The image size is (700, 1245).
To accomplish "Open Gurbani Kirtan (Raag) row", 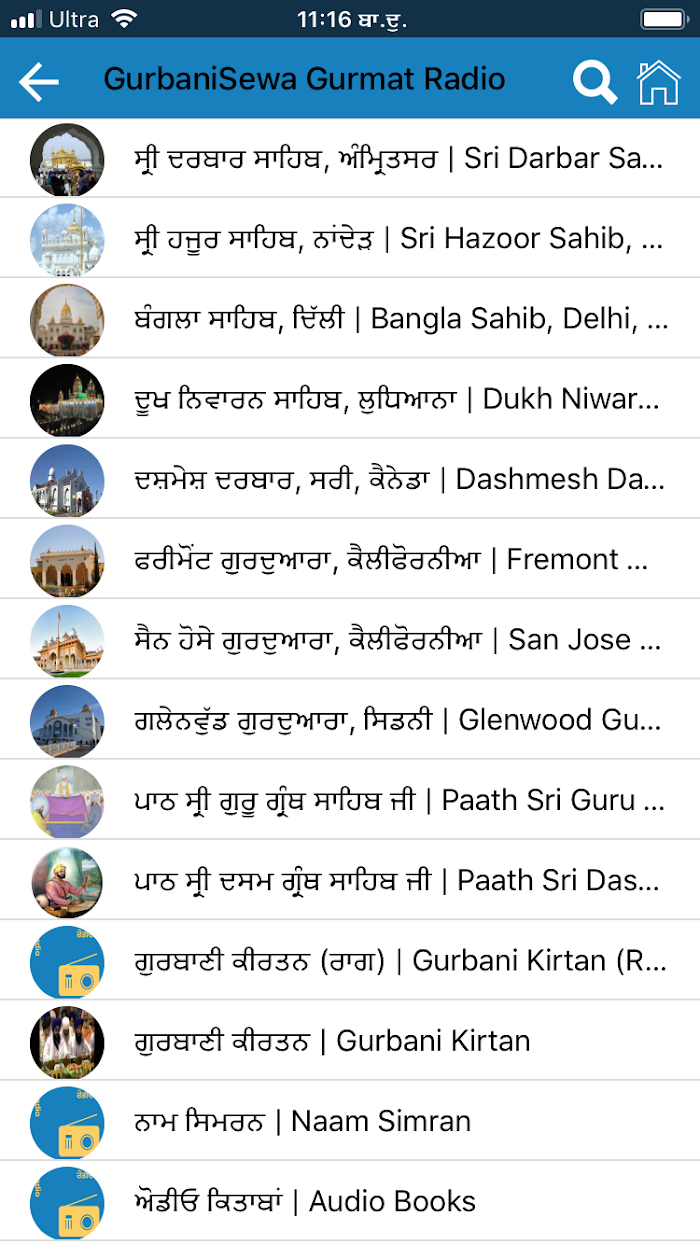I will click(x=350, y=960).
